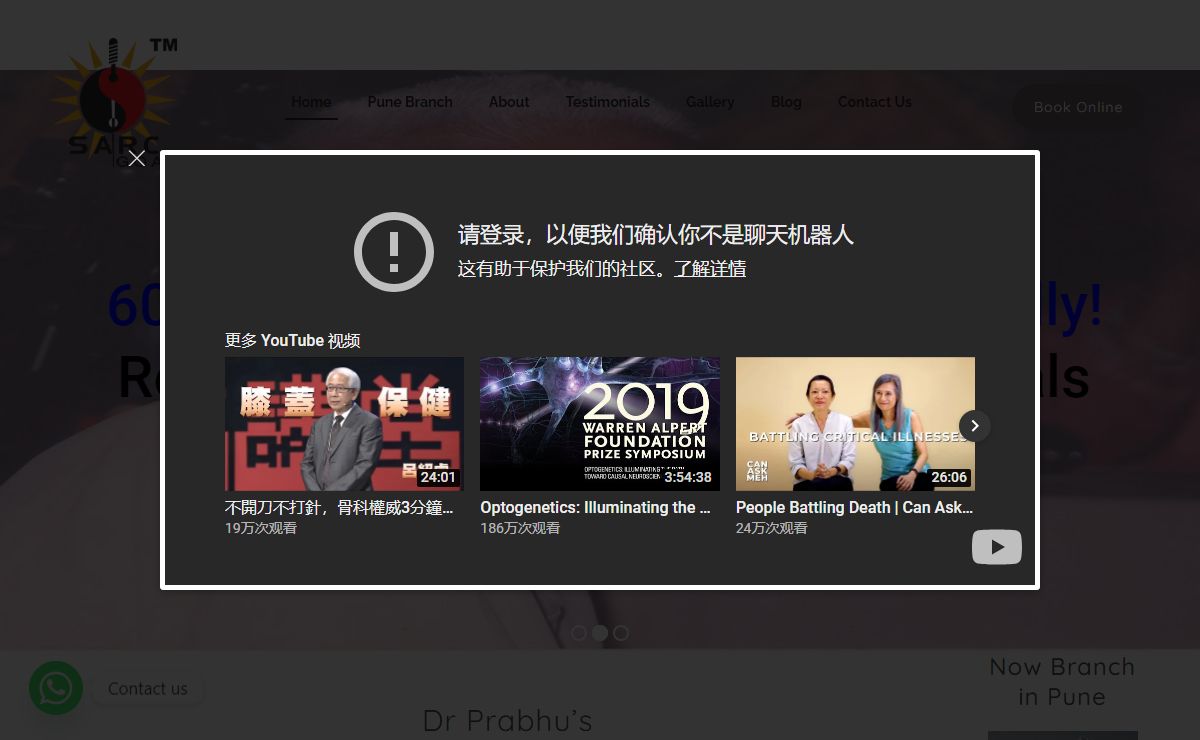Image resolution: width=1200 pixels, height=740 pixels.
Task: Navigate to the About page
Action: coord(509,102)
